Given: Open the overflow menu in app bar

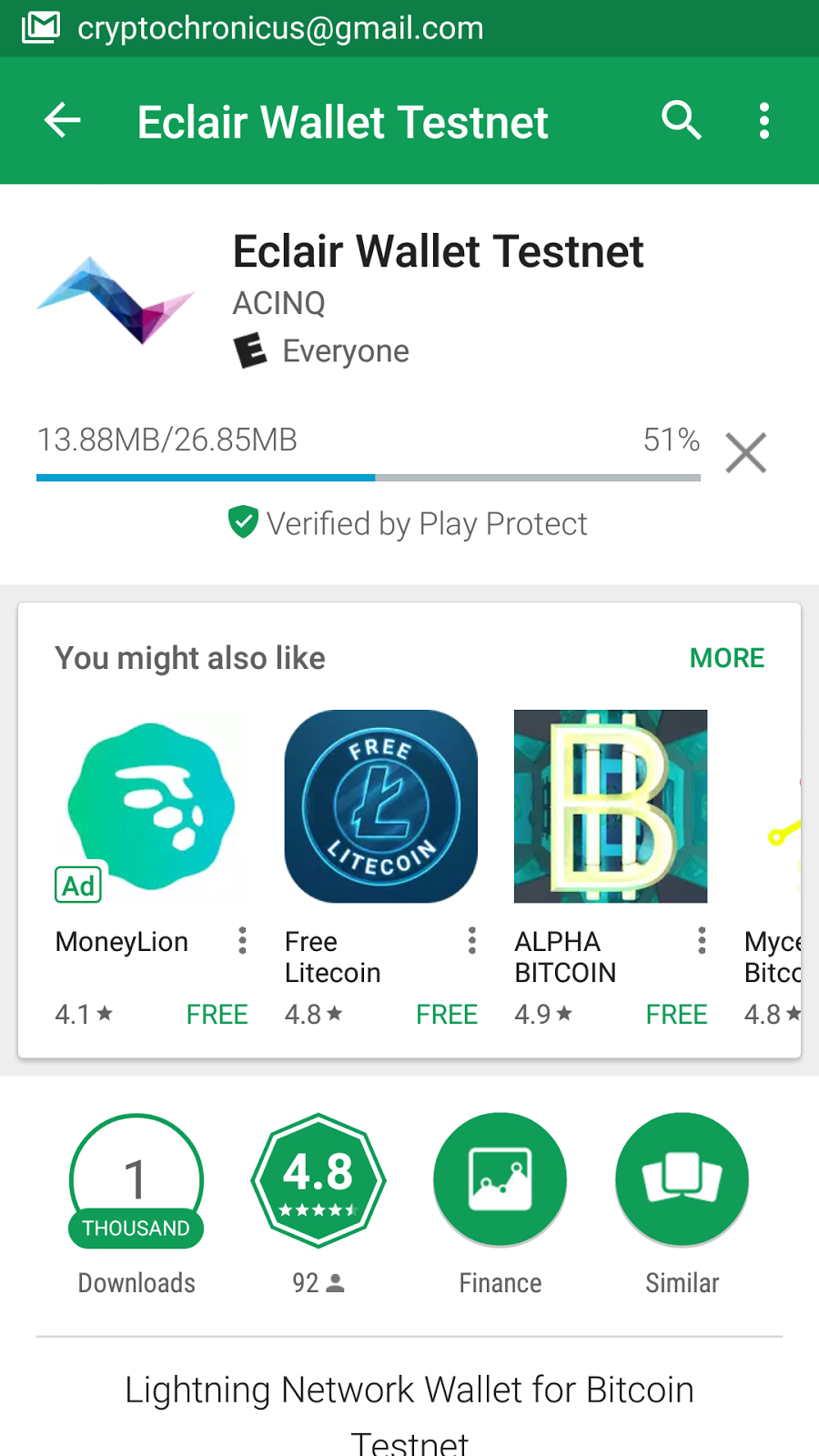Looking at the screenshot, I should pyautogui.click(x=764, y=120).
